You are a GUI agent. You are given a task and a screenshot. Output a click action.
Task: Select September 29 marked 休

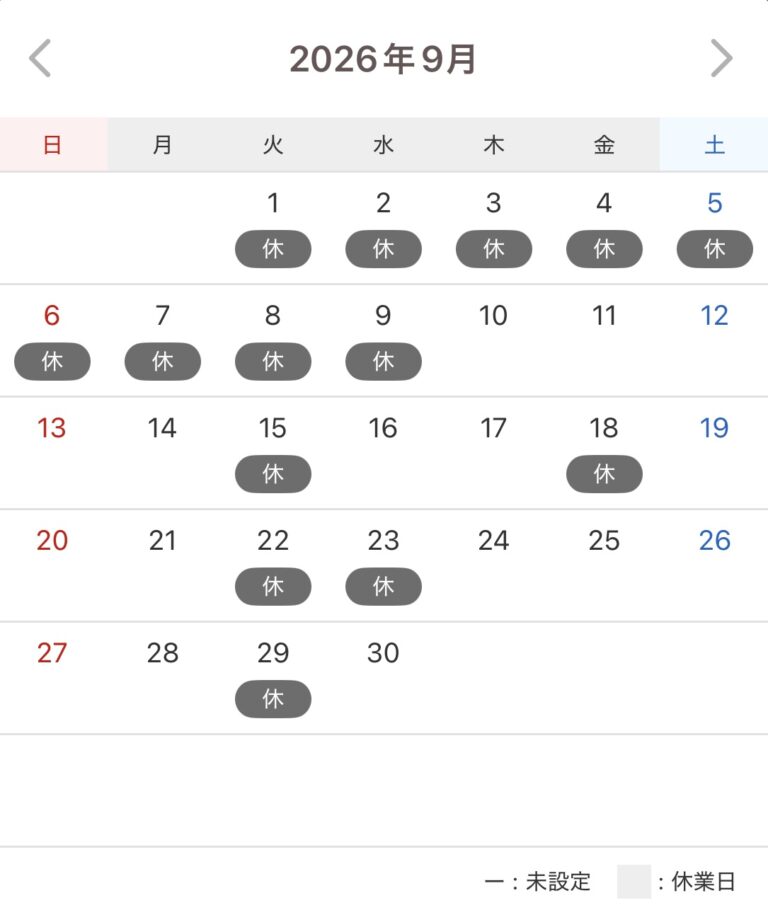[273, 678]
